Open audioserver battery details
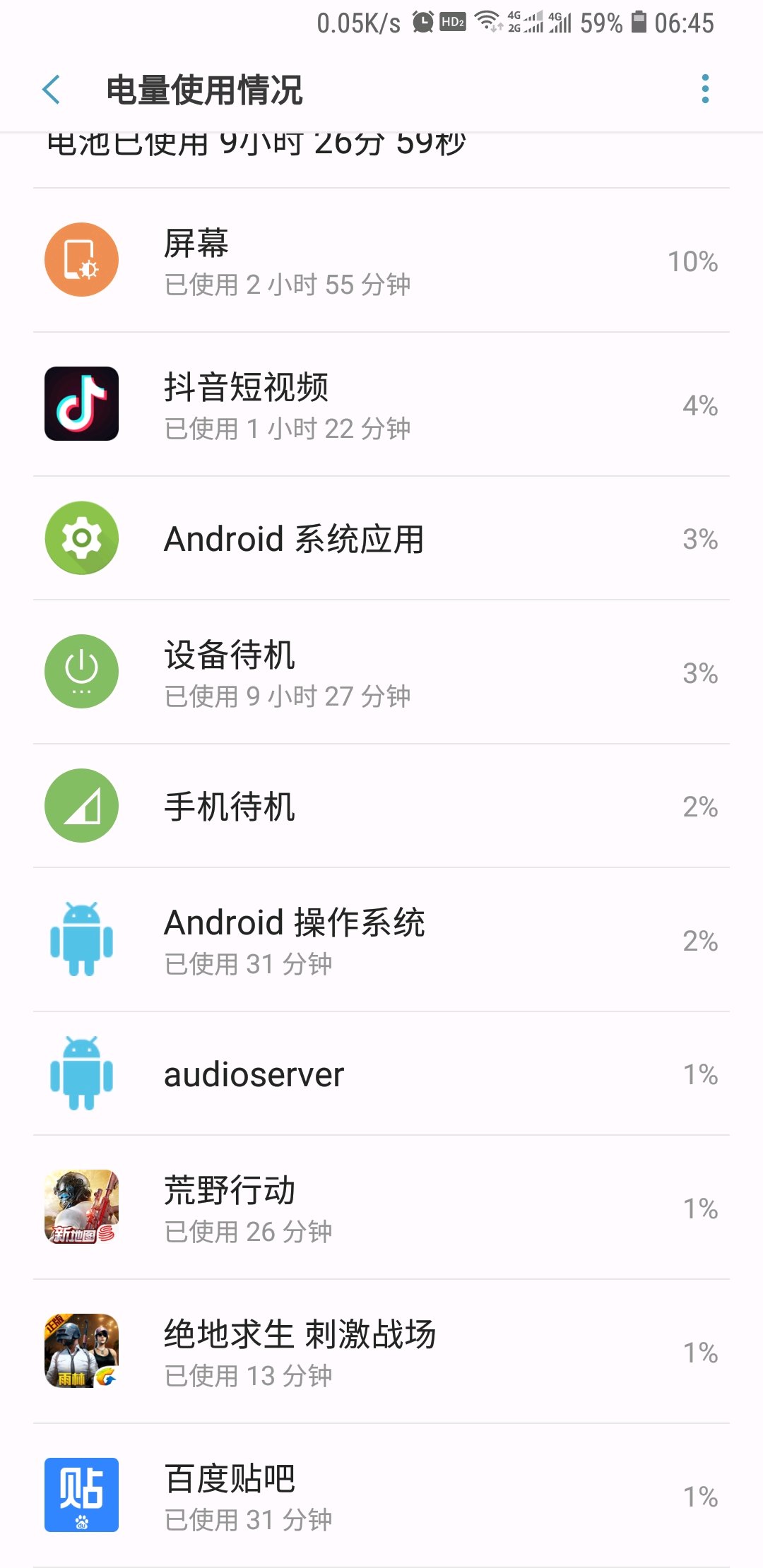Screen dimensions: 763x1568 point(381,1074)
